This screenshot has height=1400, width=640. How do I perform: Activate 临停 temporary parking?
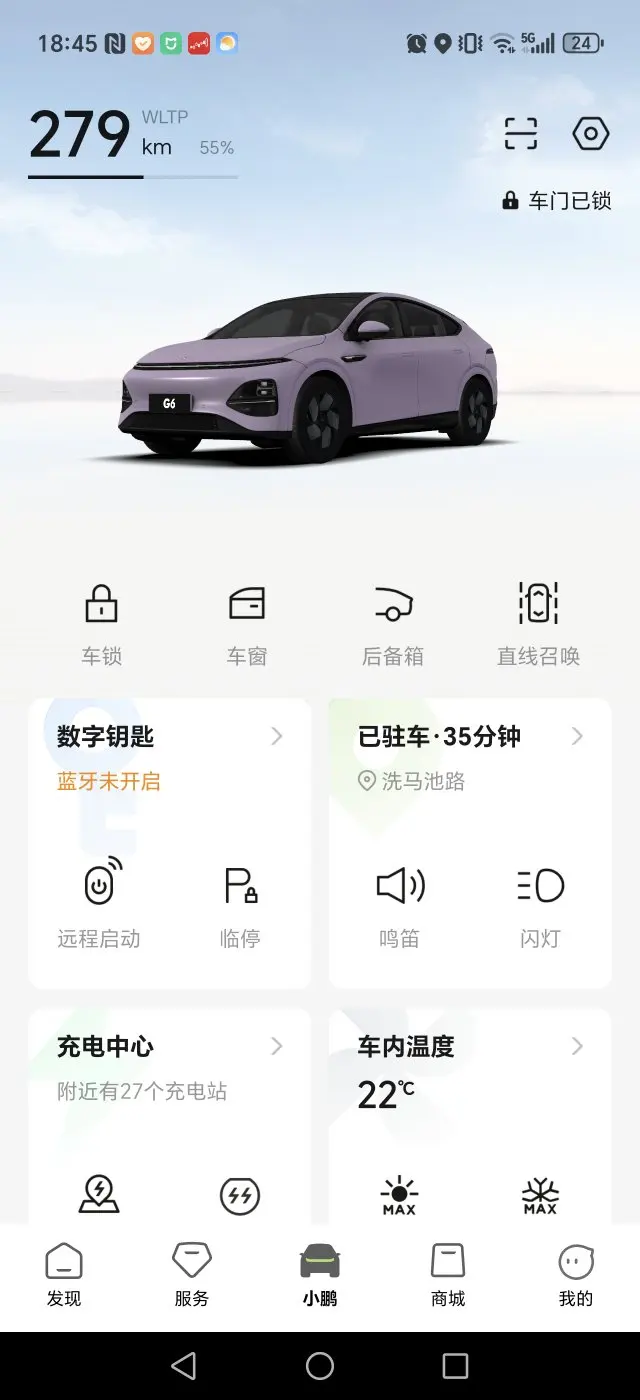(240, 903)
